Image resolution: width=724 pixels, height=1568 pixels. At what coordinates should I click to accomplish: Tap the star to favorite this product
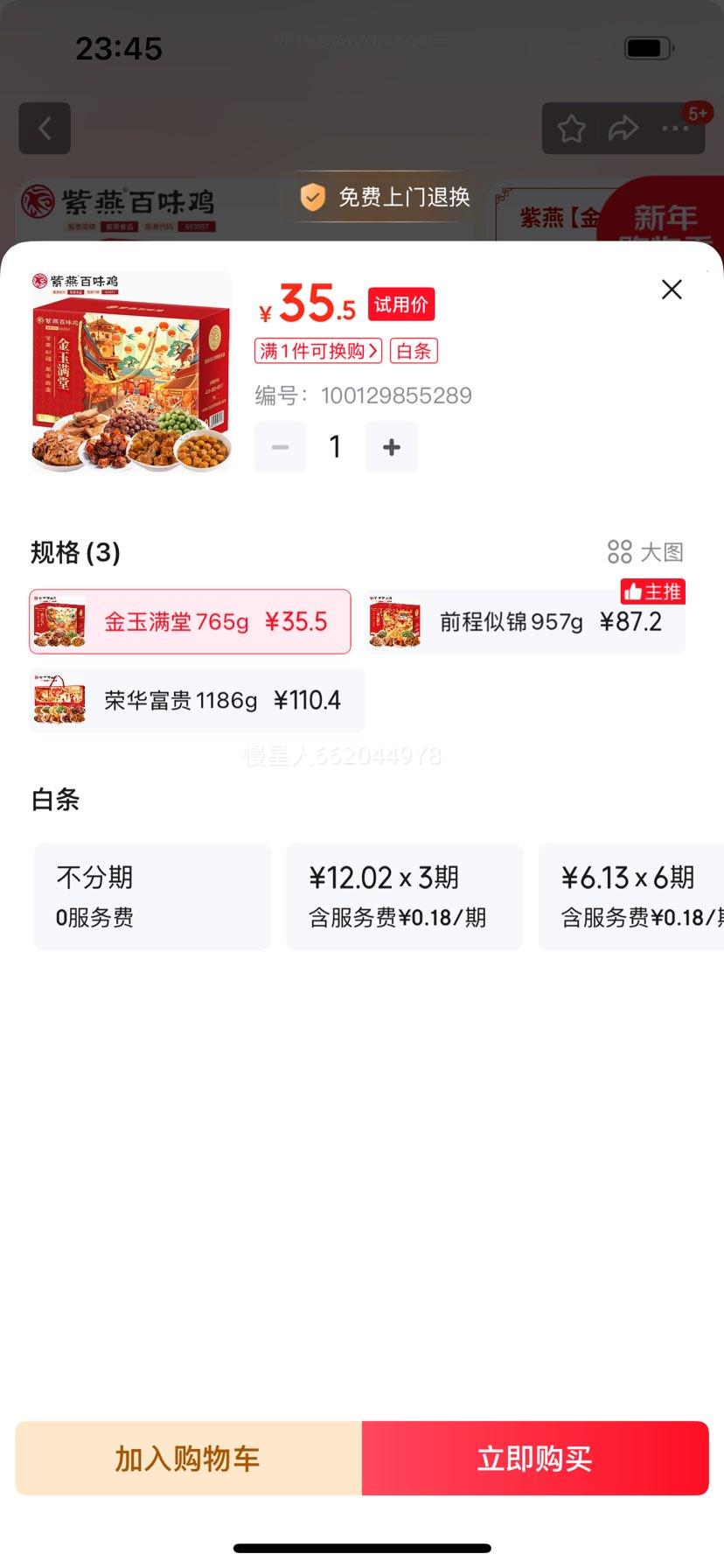pyautogui.click(x=571, y=128)
